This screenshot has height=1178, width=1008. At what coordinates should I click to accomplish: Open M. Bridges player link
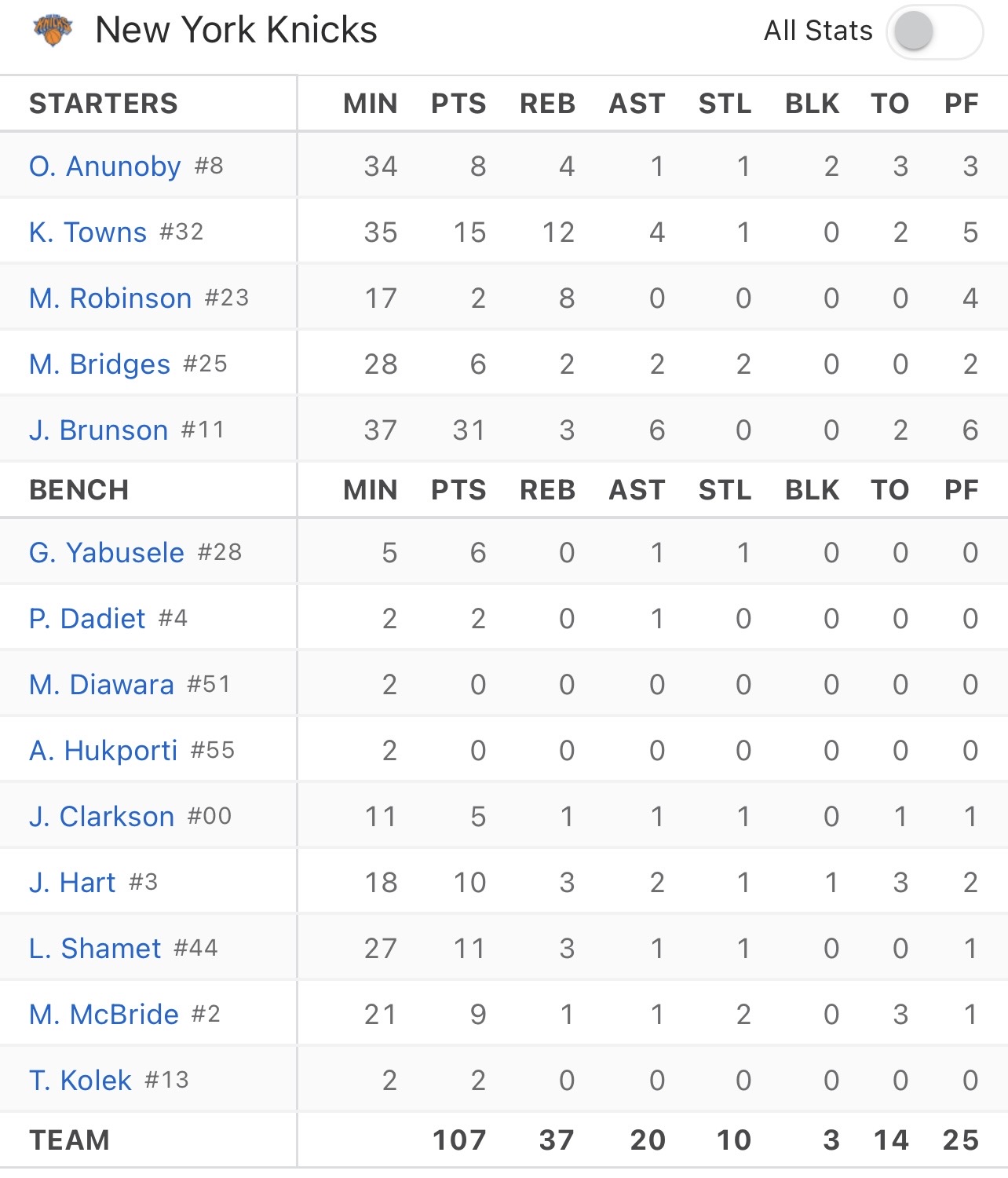click(100, 364)
